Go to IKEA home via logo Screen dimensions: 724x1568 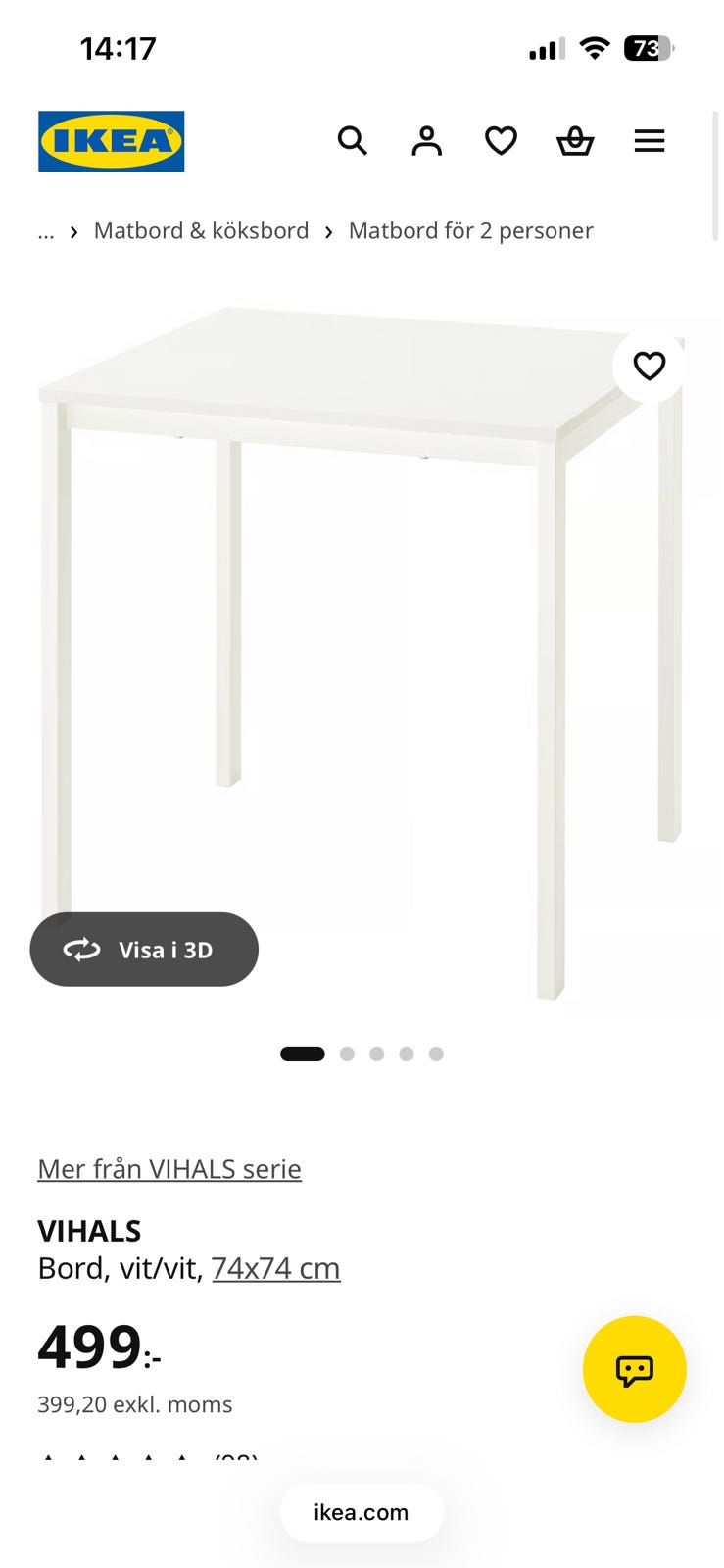pos(112,141)
